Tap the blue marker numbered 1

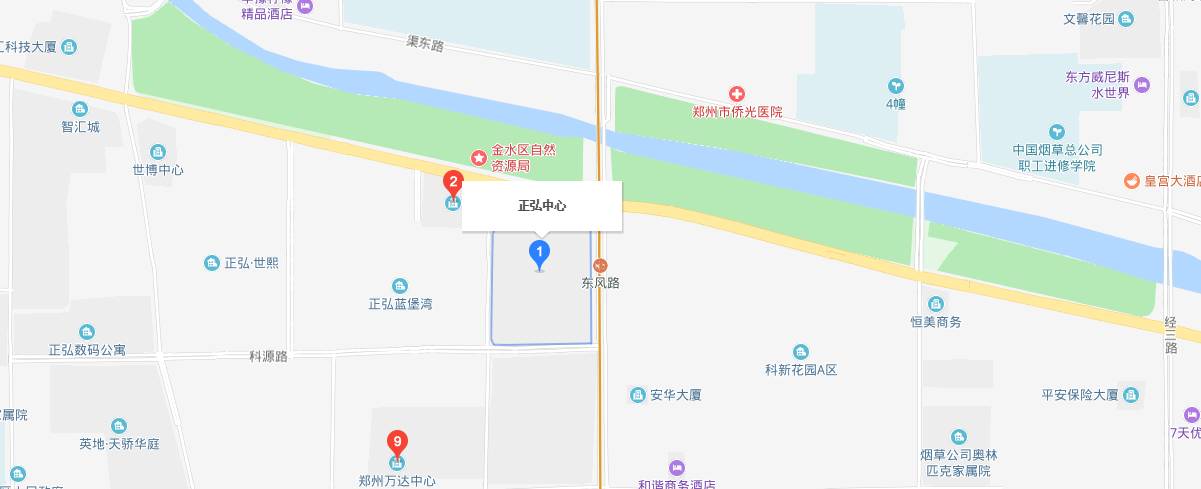coord(540,251)
